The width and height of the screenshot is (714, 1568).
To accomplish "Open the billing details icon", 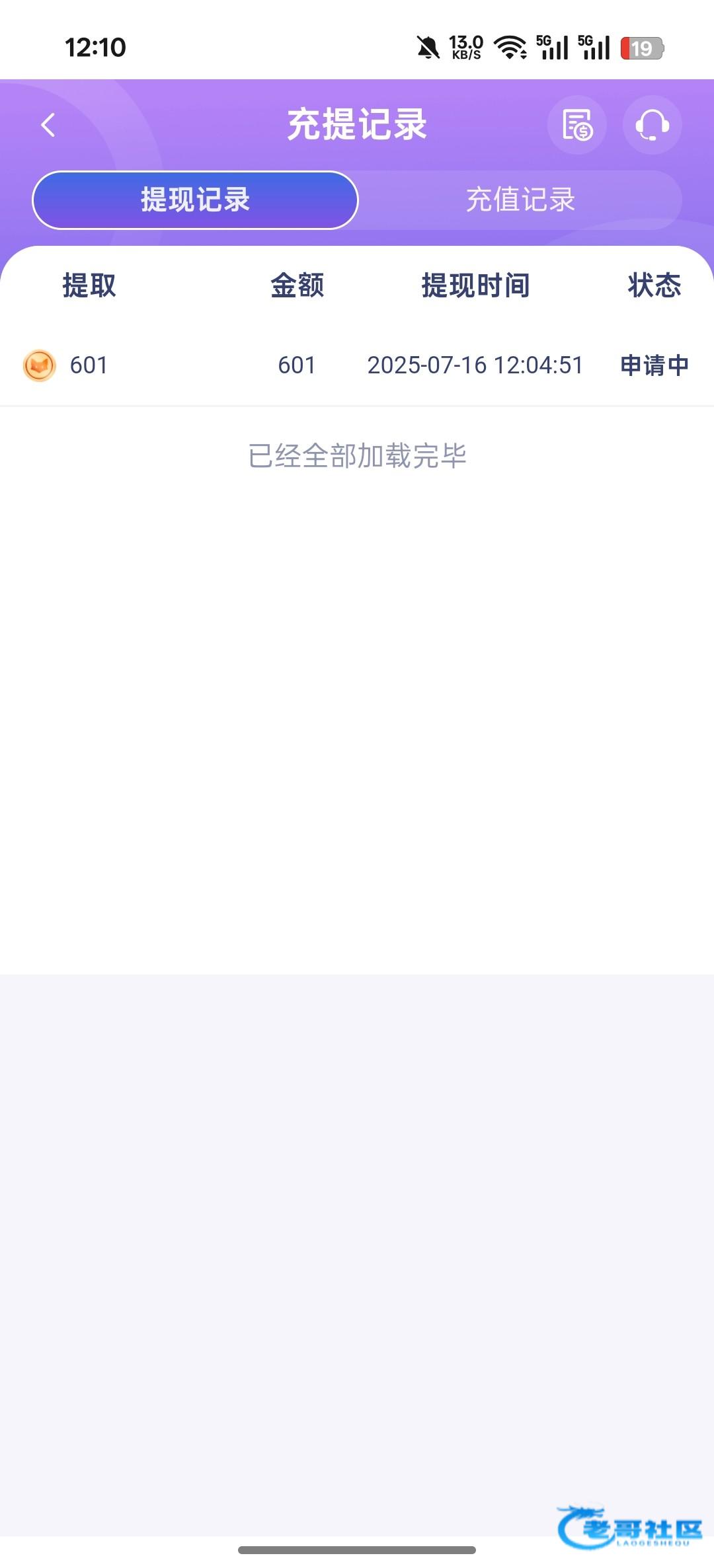I will 577,125.
